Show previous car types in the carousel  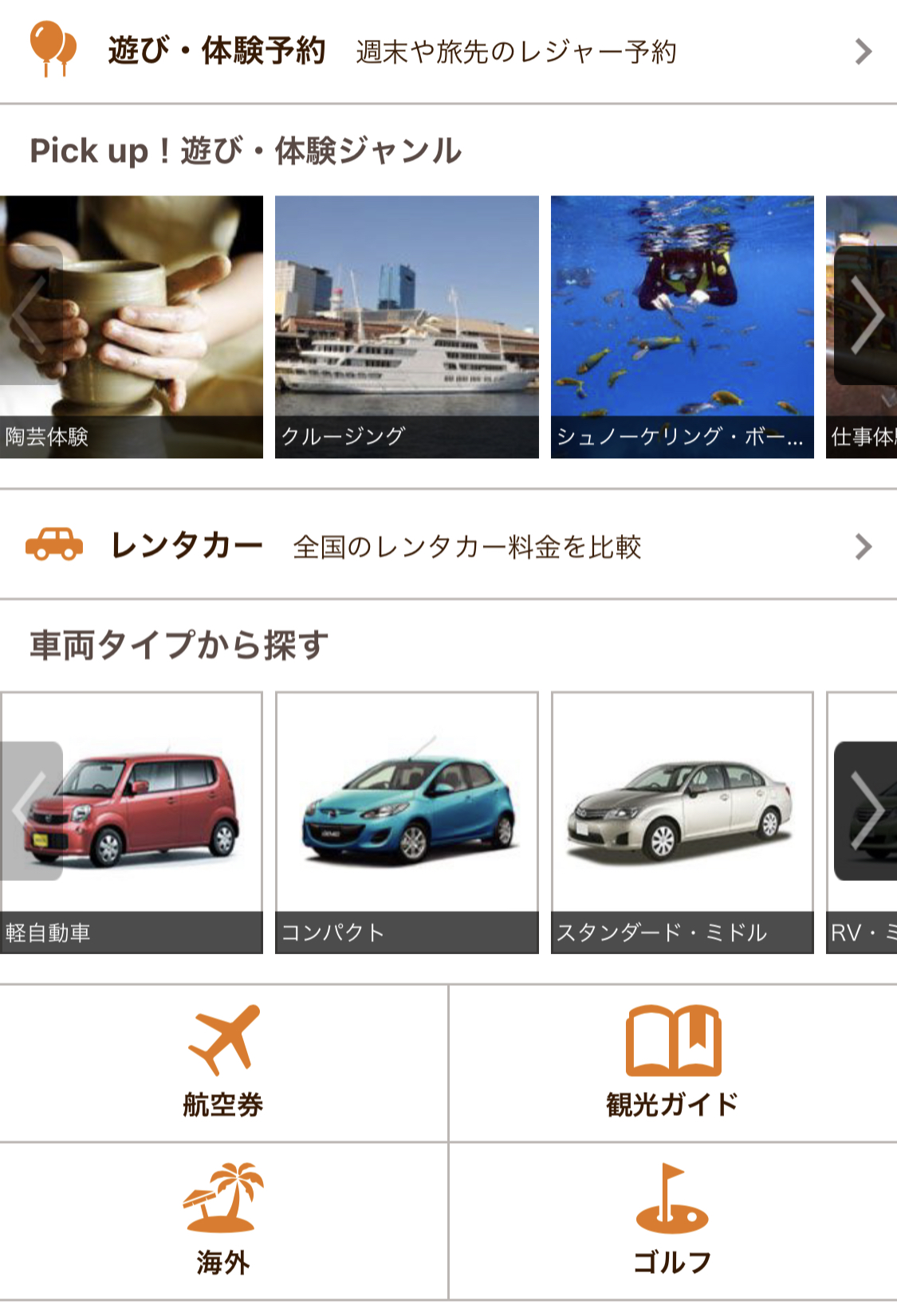[x=30, y=811]
